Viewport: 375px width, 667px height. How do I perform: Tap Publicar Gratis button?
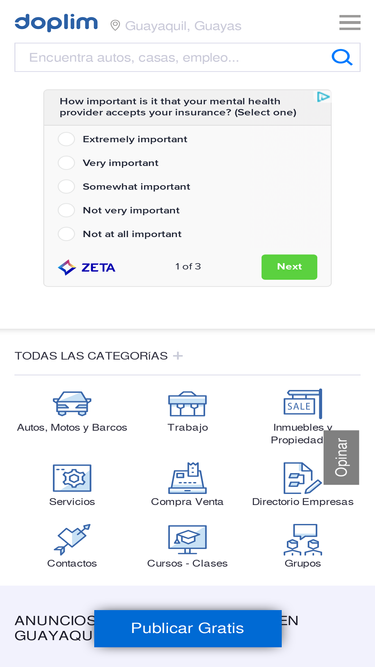pyautogui.click(x=188, y=628)
